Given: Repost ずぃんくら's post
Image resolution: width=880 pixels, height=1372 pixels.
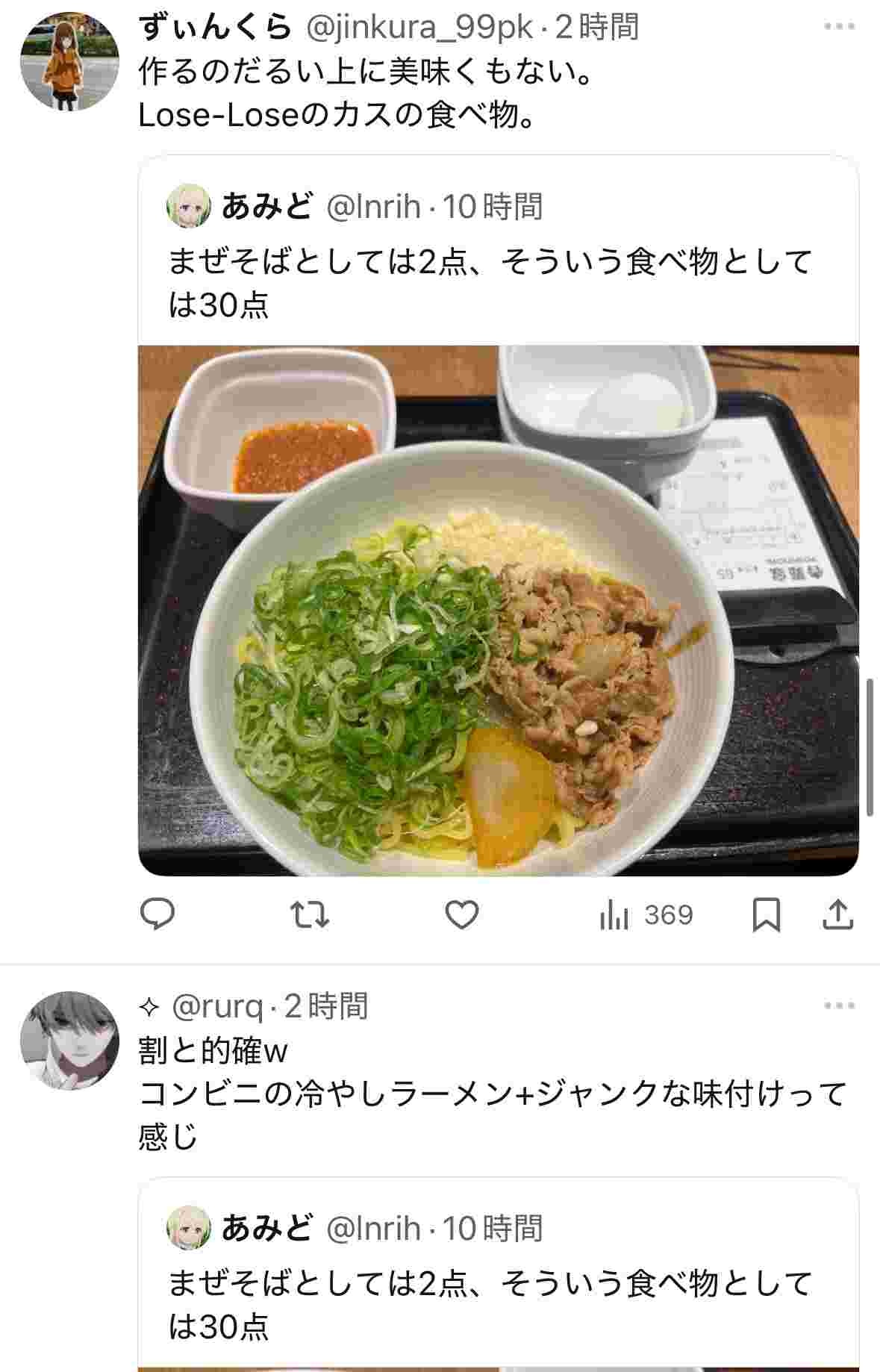Looking at the screenshot, I should pyautogui.click(x=309, y=914).
